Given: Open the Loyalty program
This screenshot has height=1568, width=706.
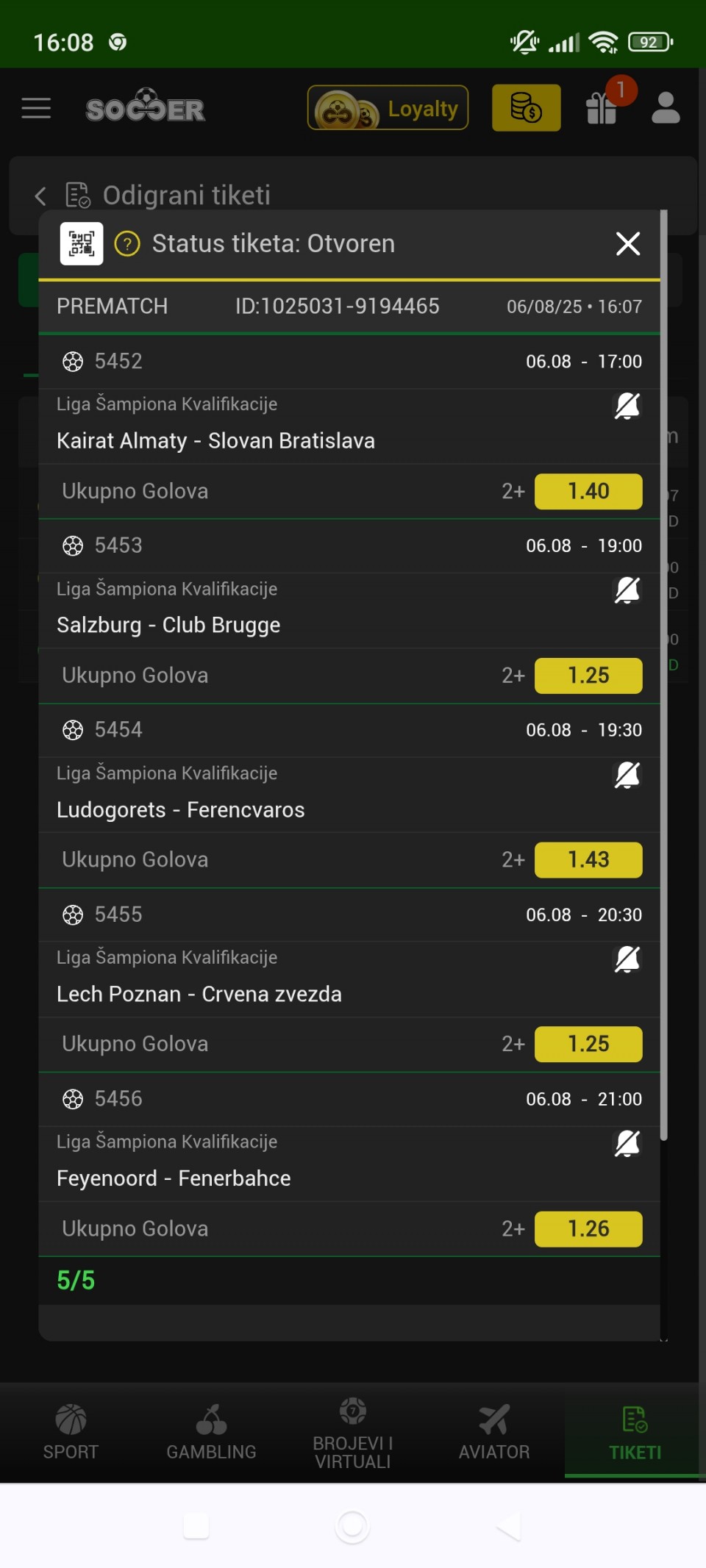Looking at the screenshot, I should point(388,108).
